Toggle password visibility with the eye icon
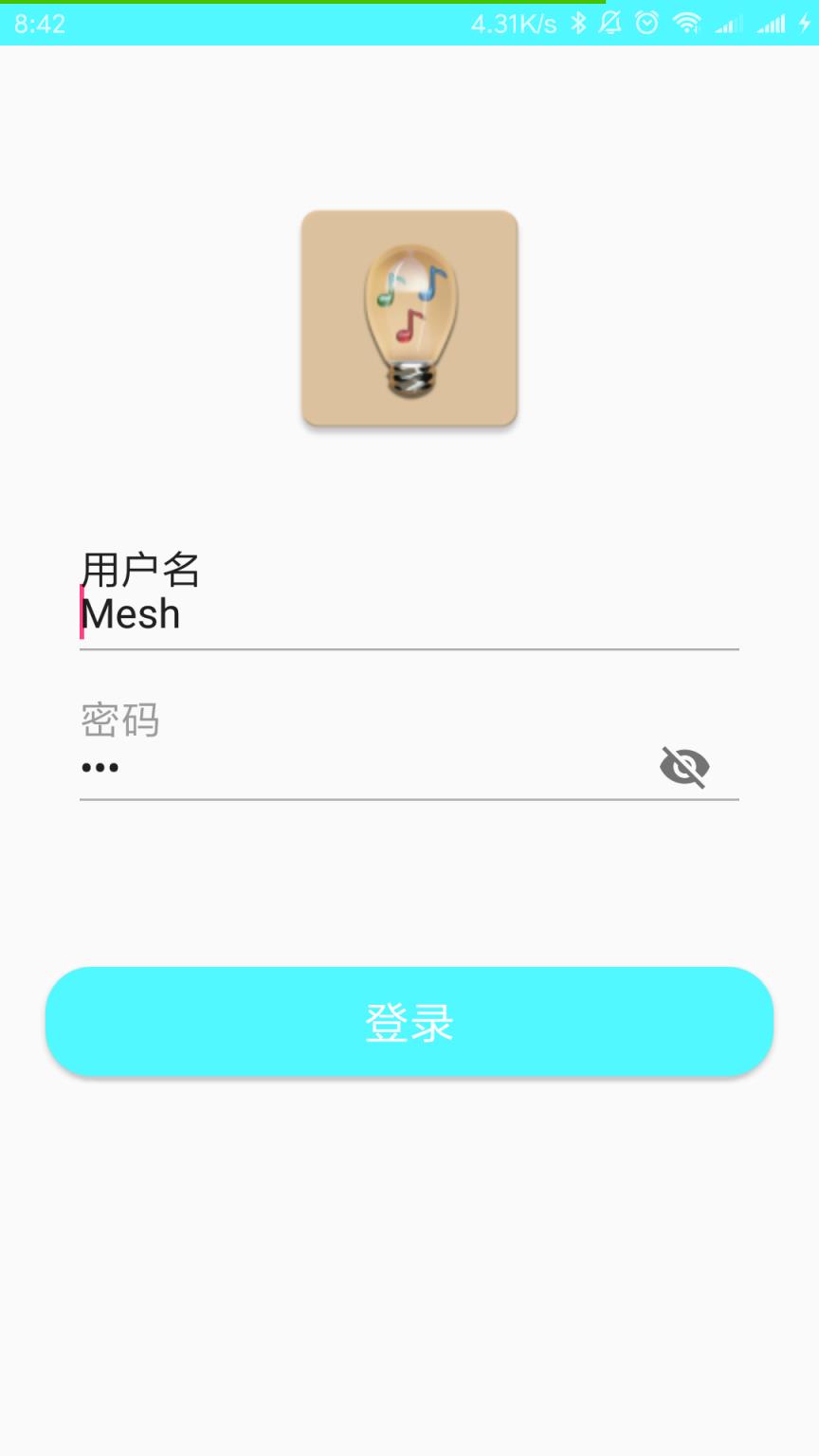Viewport: 819px width, 1456px height. click(684, 768)
